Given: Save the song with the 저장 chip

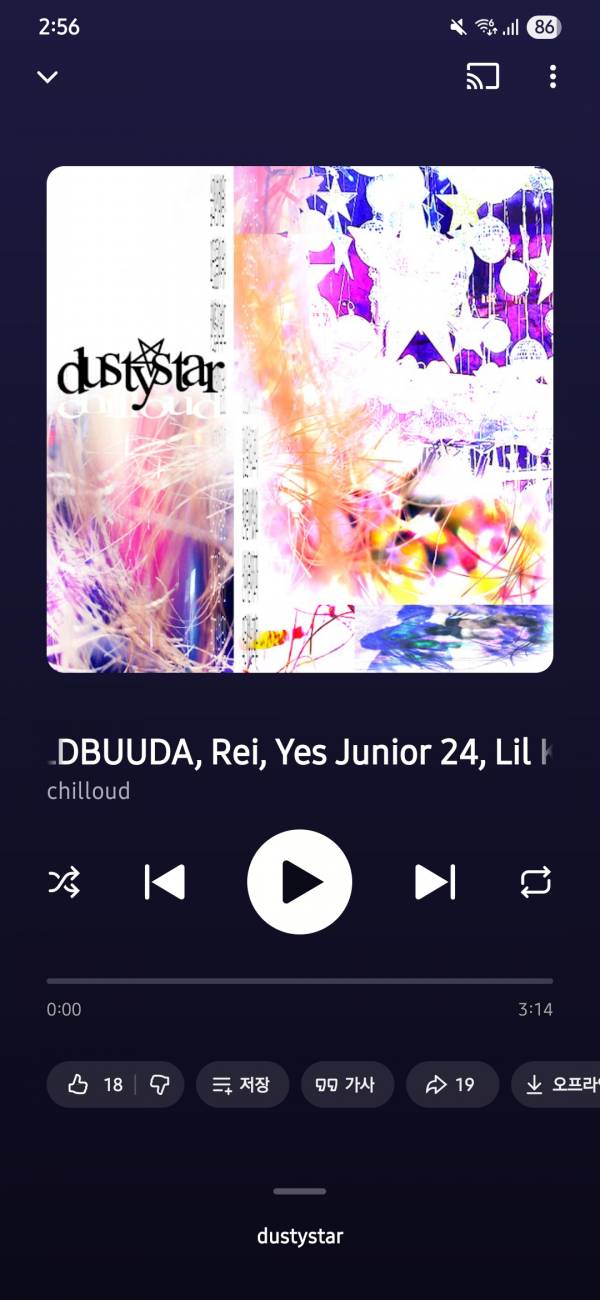Looking at the screenshot, I should [x=242, y=1085].
